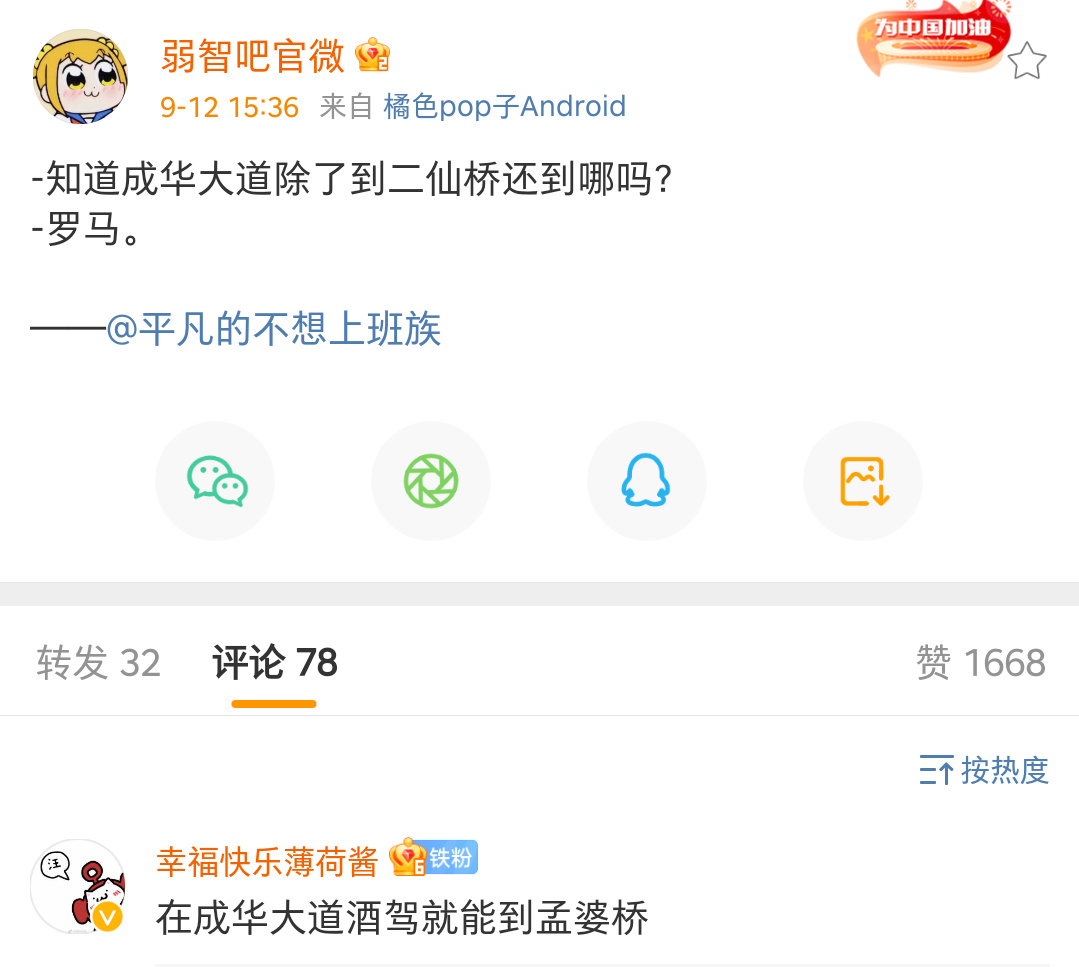1079x967 pixels.
Task: Open the @平凡的不想上班族 mention
Action: tap(274, 329)
